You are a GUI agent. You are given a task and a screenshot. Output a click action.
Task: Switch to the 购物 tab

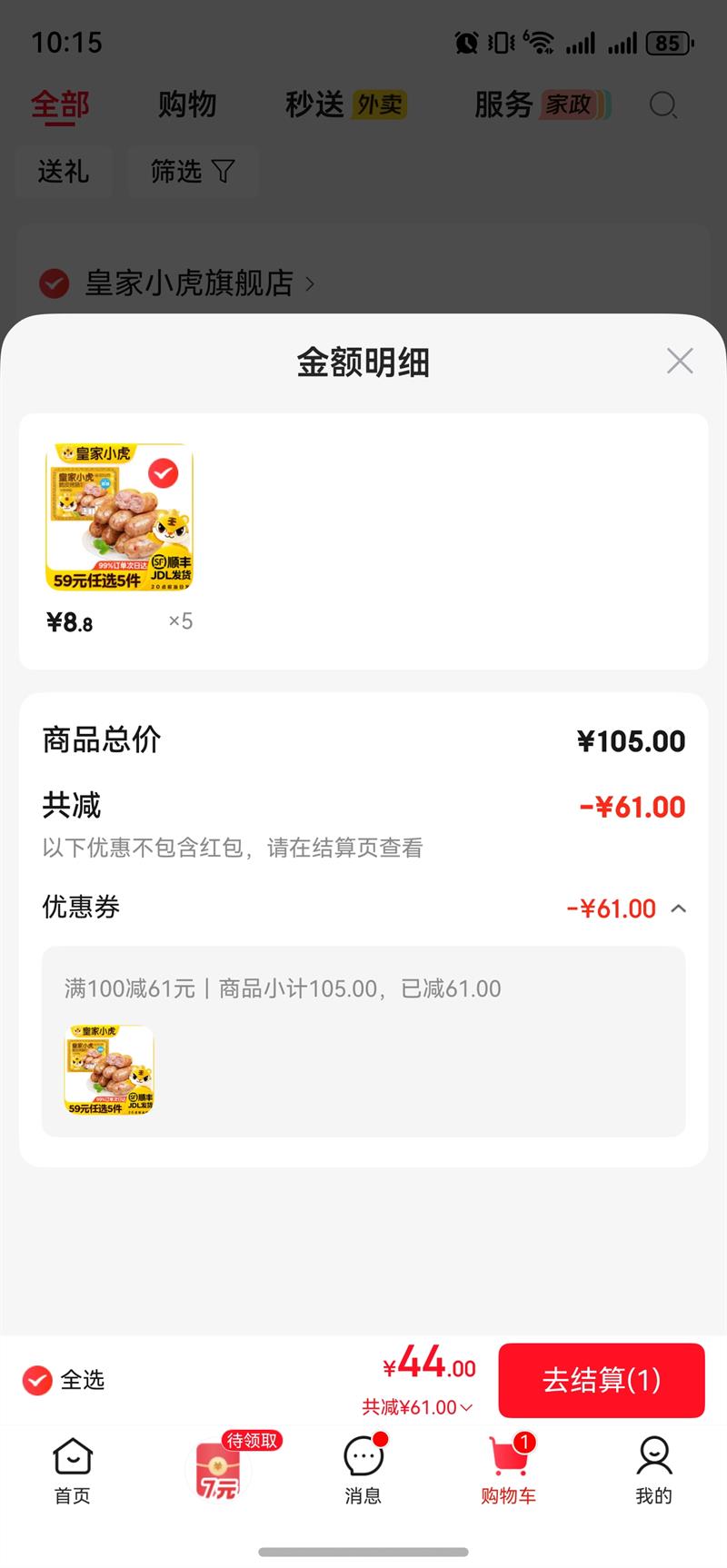coord(187,104)
